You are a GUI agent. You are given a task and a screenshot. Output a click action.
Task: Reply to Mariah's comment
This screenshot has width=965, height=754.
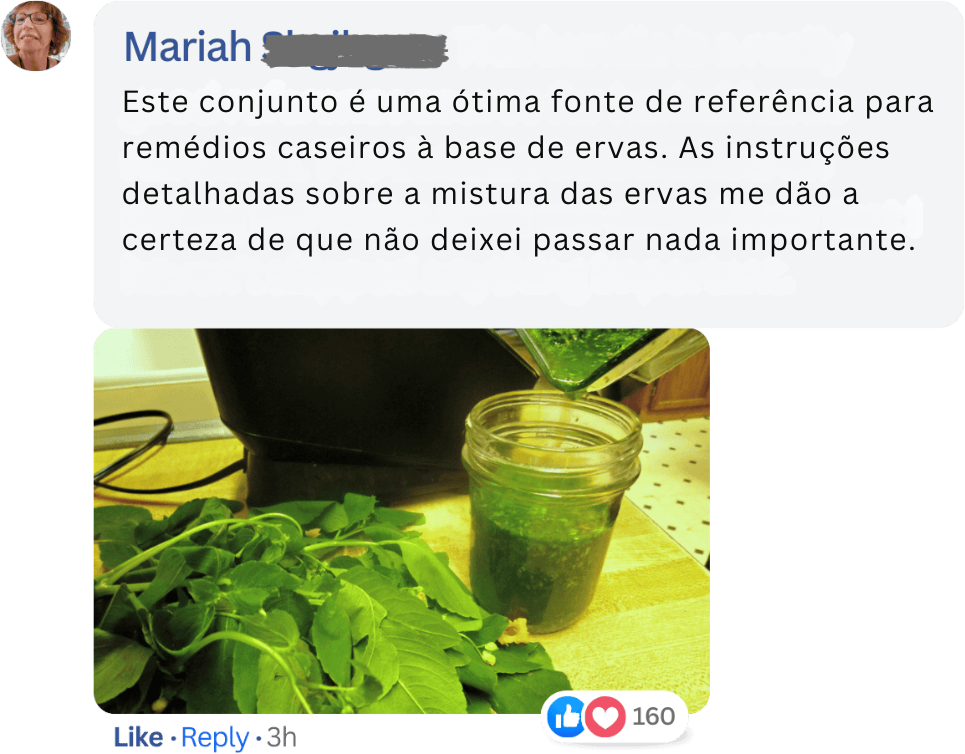pyautogui.click(x=215, y=738)
